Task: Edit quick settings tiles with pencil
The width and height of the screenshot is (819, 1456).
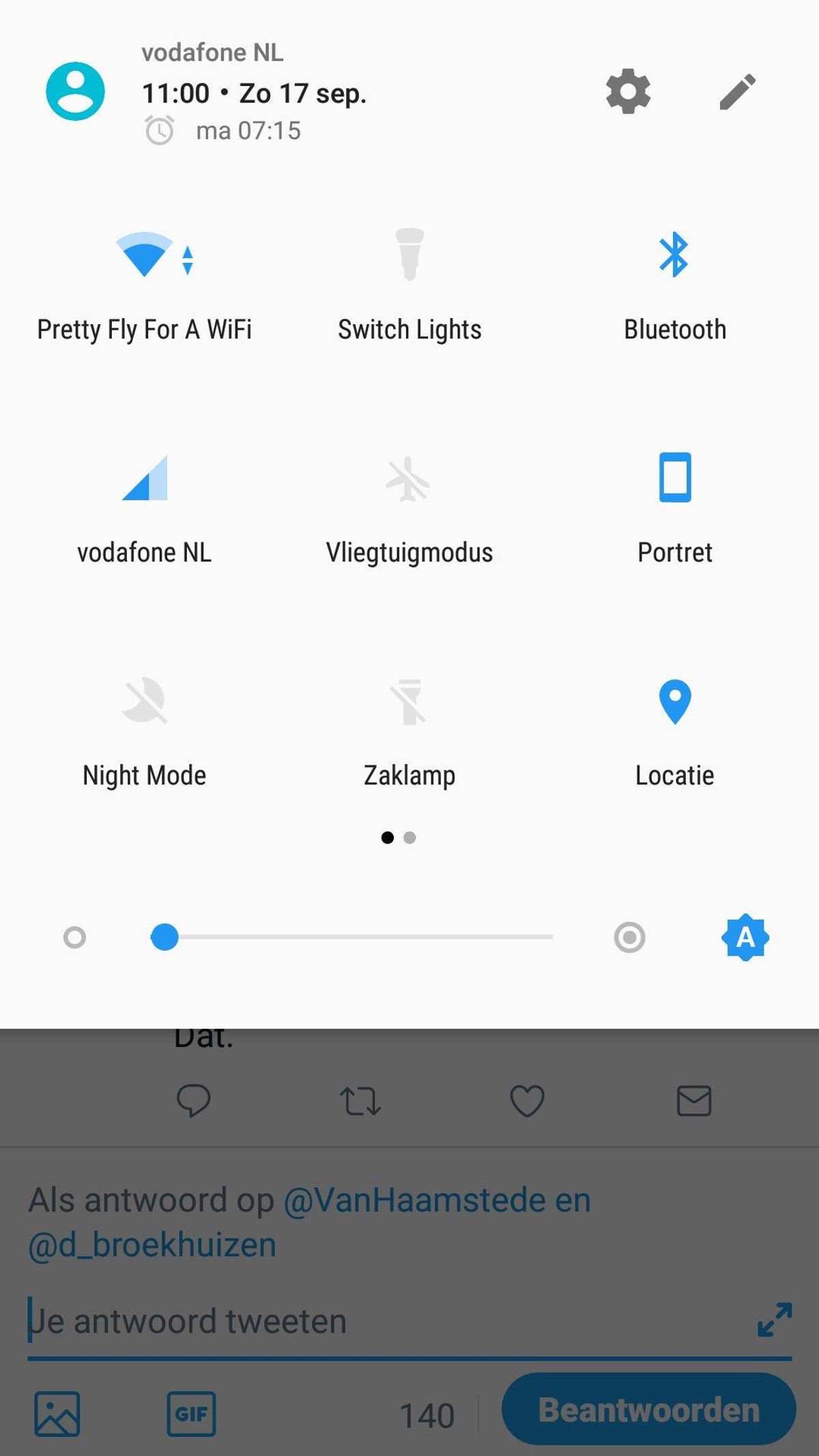Action: (x=737, y=91)
